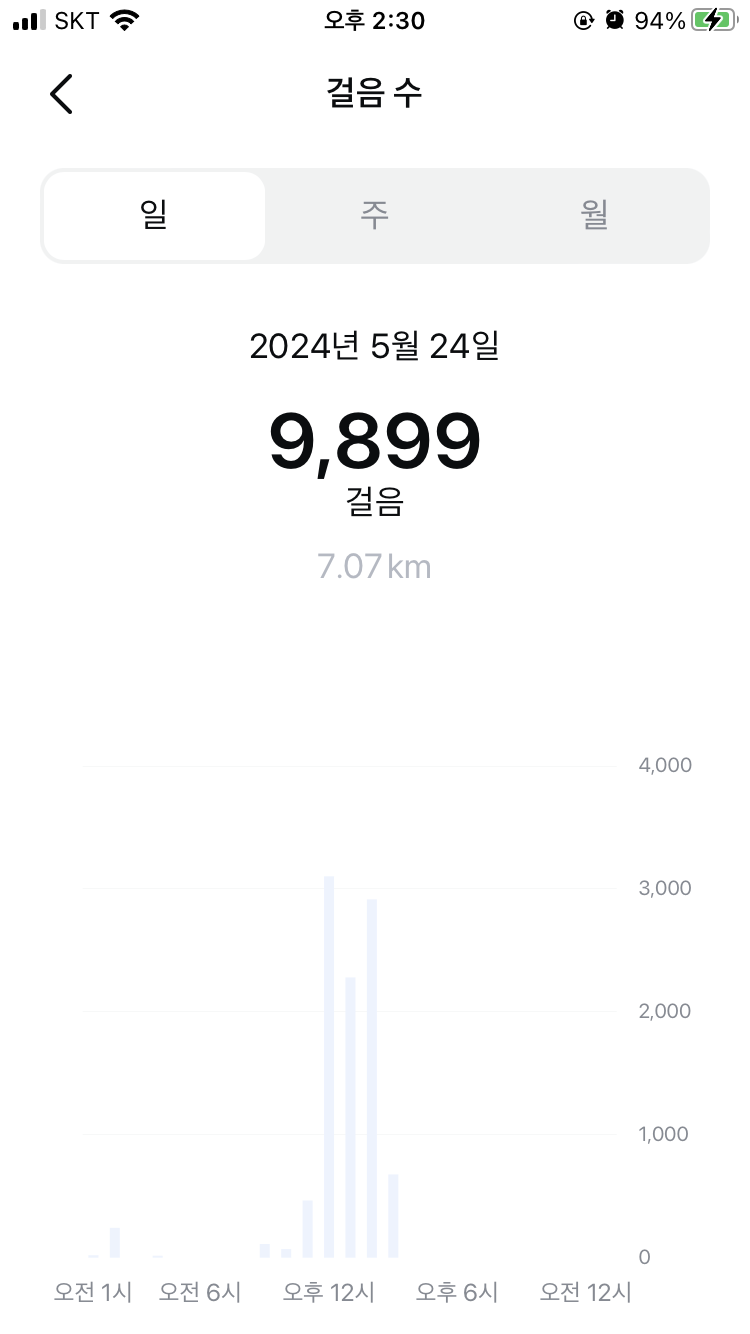This screenshot has width=750, height=1334.
Task: Switch to the 월 (month) view
Action: tap(595, 215)
